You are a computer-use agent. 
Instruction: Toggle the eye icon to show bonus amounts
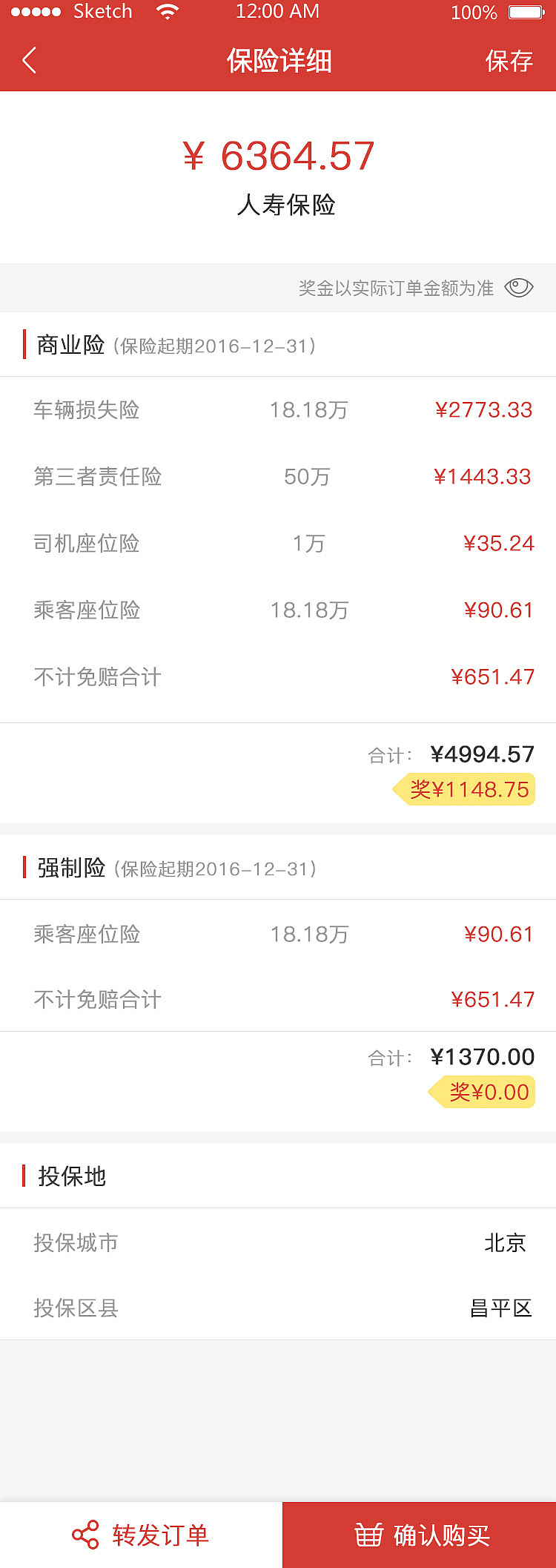pyautogui.click(x=519, y=288)
